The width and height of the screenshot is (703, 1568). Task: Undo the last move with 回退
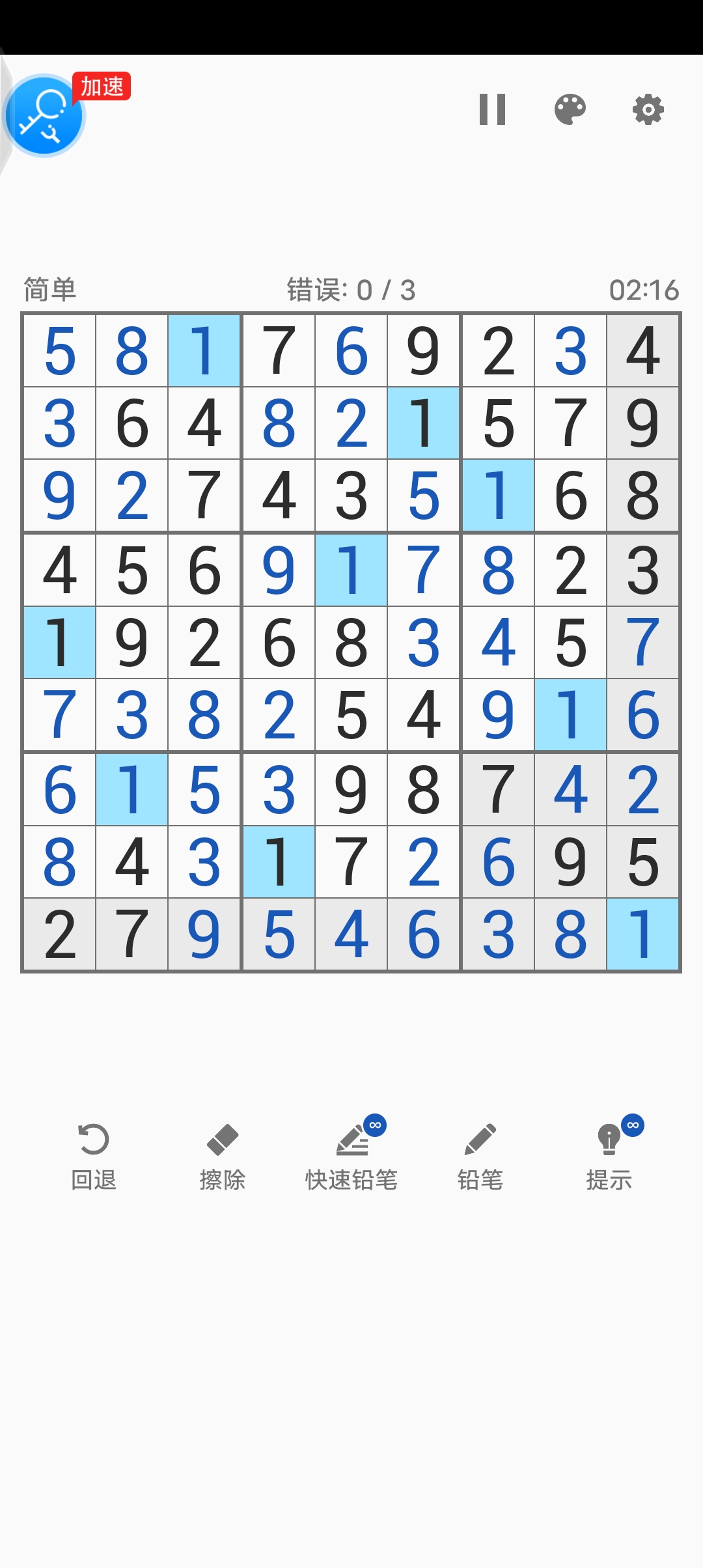[94, 1157]
